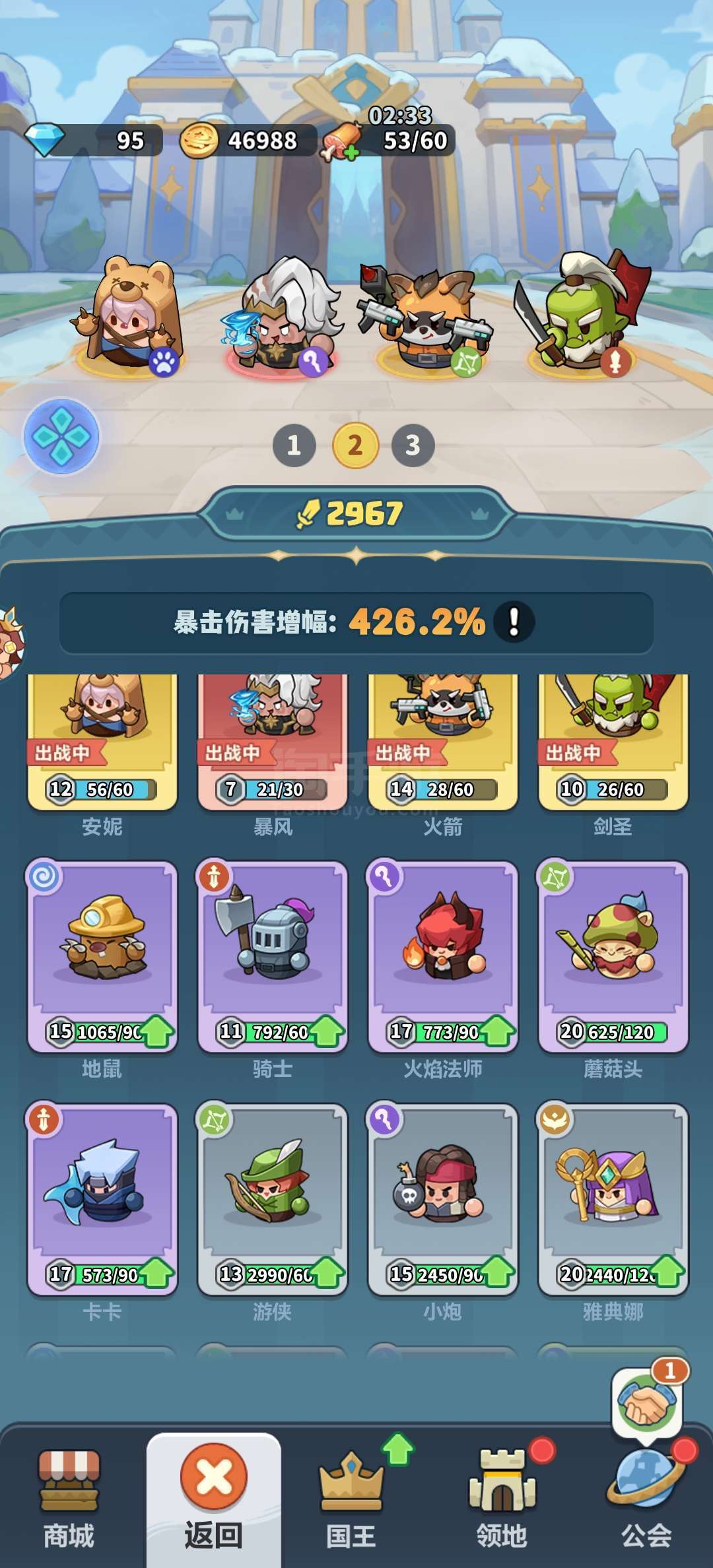
Task: Switch to team slot 3
Action: 413,445
